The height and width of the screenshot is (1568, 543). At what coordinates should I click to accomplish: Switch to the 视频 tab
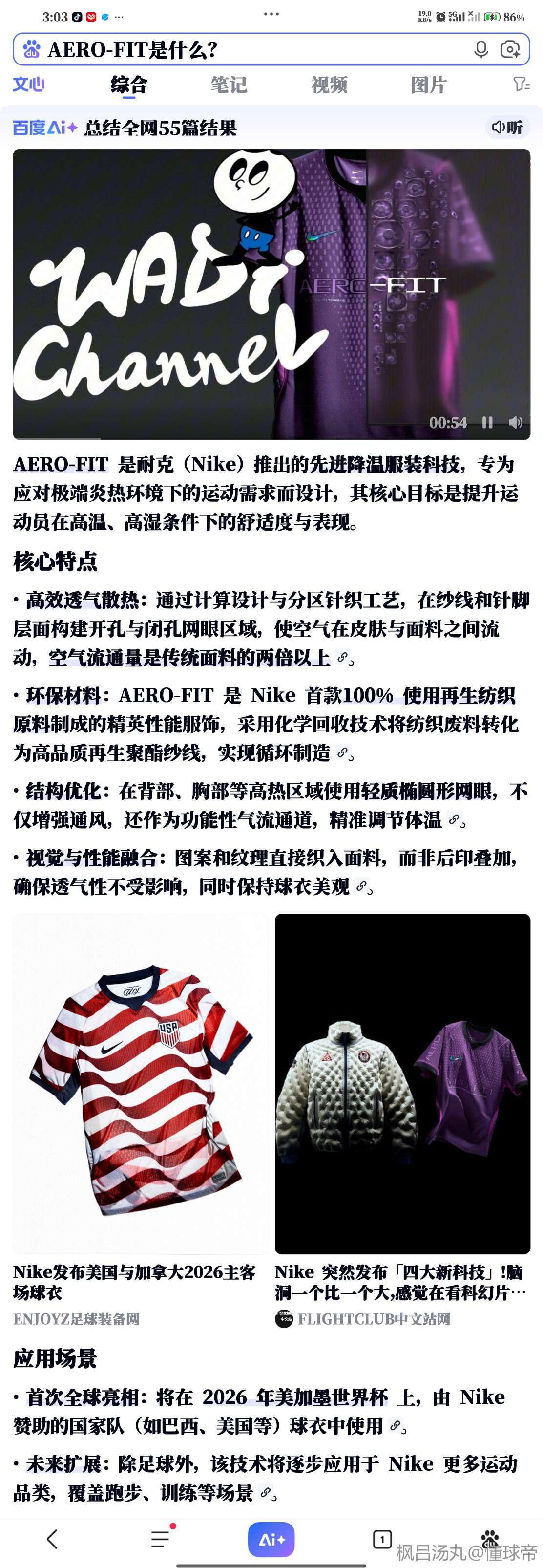[329, 85]
